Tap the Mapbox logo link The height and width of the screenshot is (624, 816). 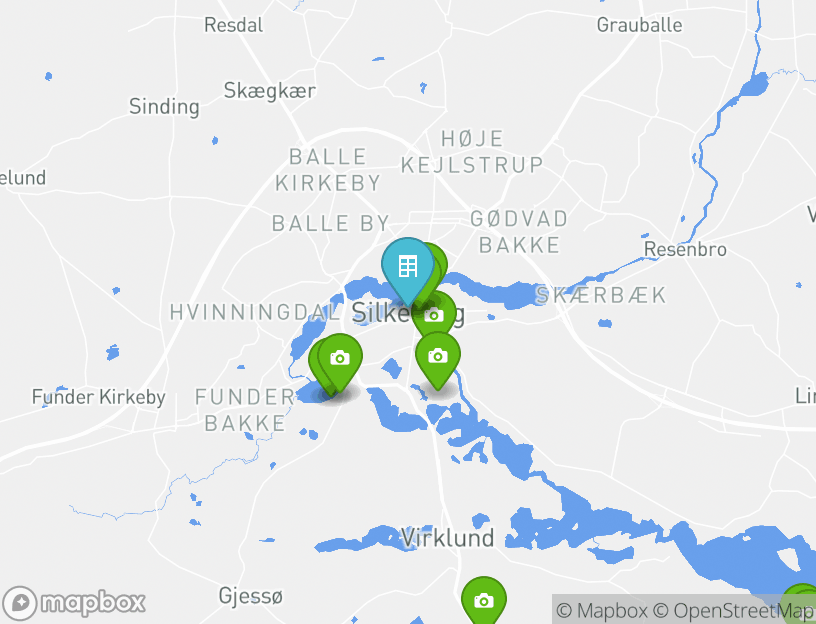75,603
